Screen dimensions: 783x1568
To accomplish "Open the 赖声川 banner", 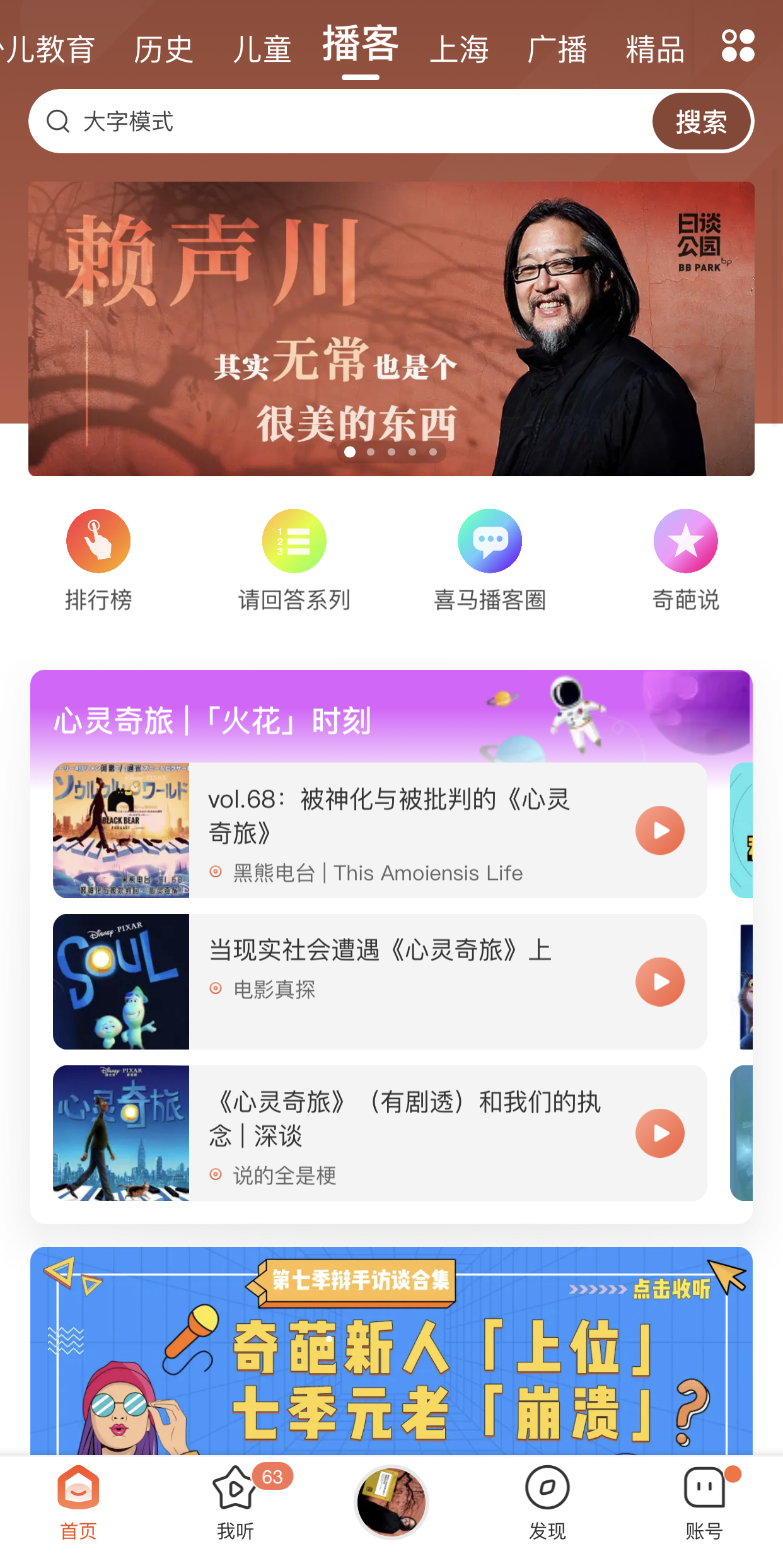I will 391,329.
